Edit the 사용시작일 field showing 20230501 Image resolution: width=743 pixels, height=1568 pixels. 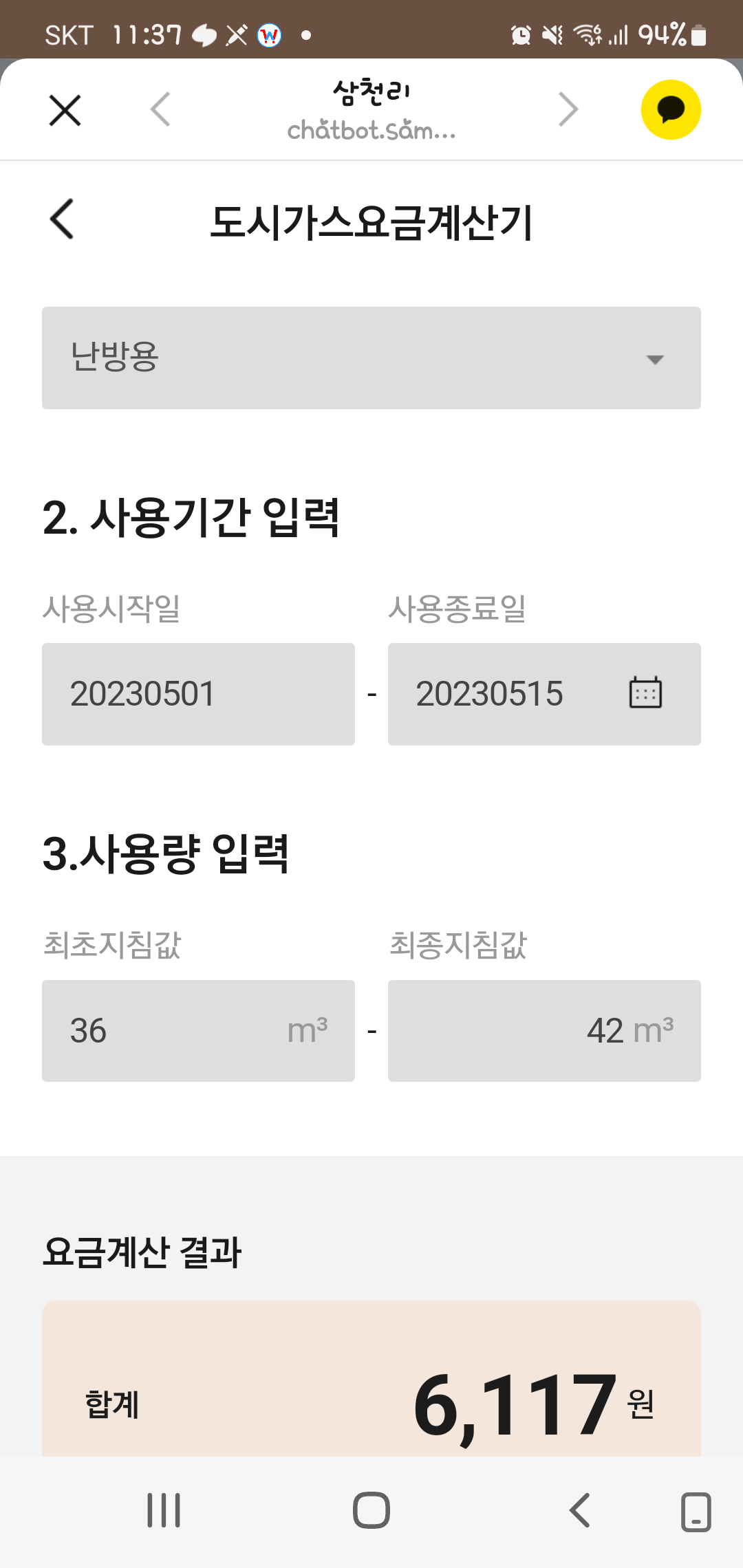point(198,694)
